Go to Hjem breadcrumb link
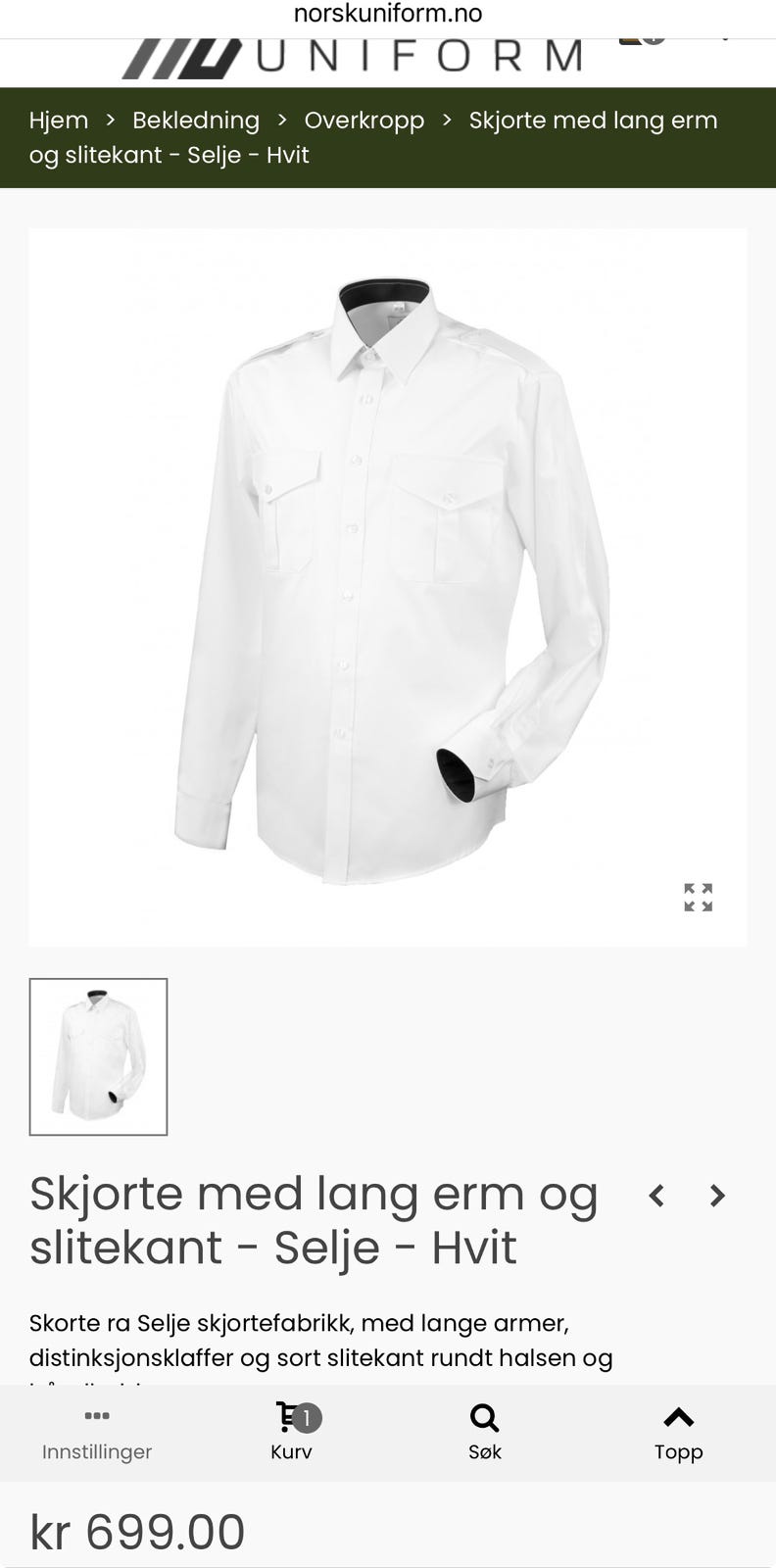Image resolution: width=776 pixels, height=1568 pixels. coord(59,121)
